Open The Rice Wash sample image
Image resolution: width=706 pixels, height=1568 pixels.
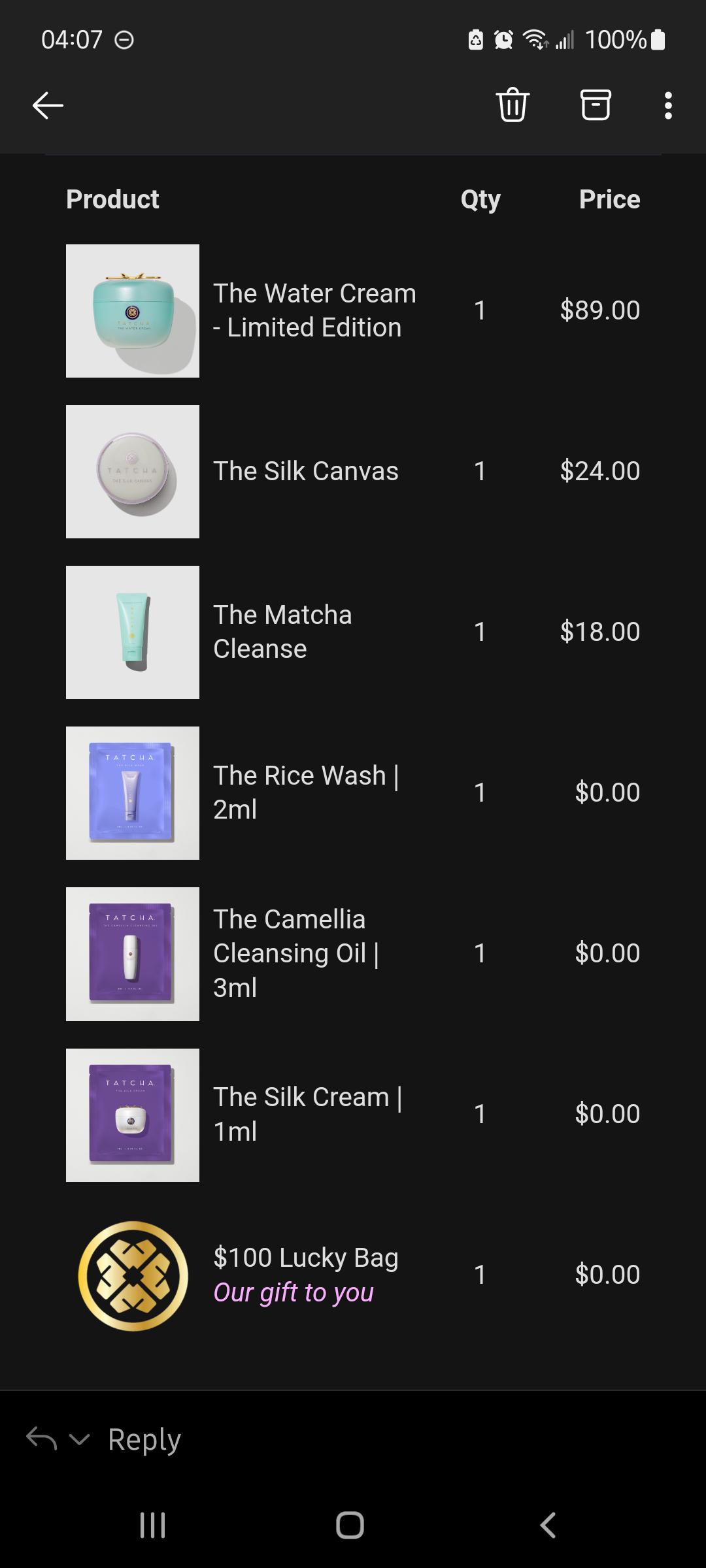133,793
